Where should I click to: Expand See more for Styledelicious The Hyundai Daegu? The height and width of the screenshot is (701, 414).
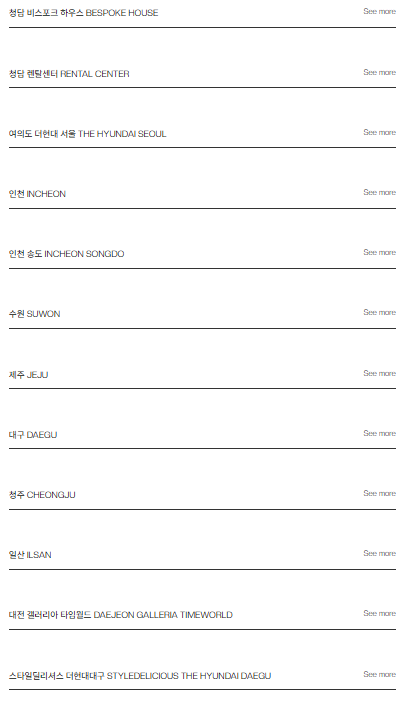379,674
